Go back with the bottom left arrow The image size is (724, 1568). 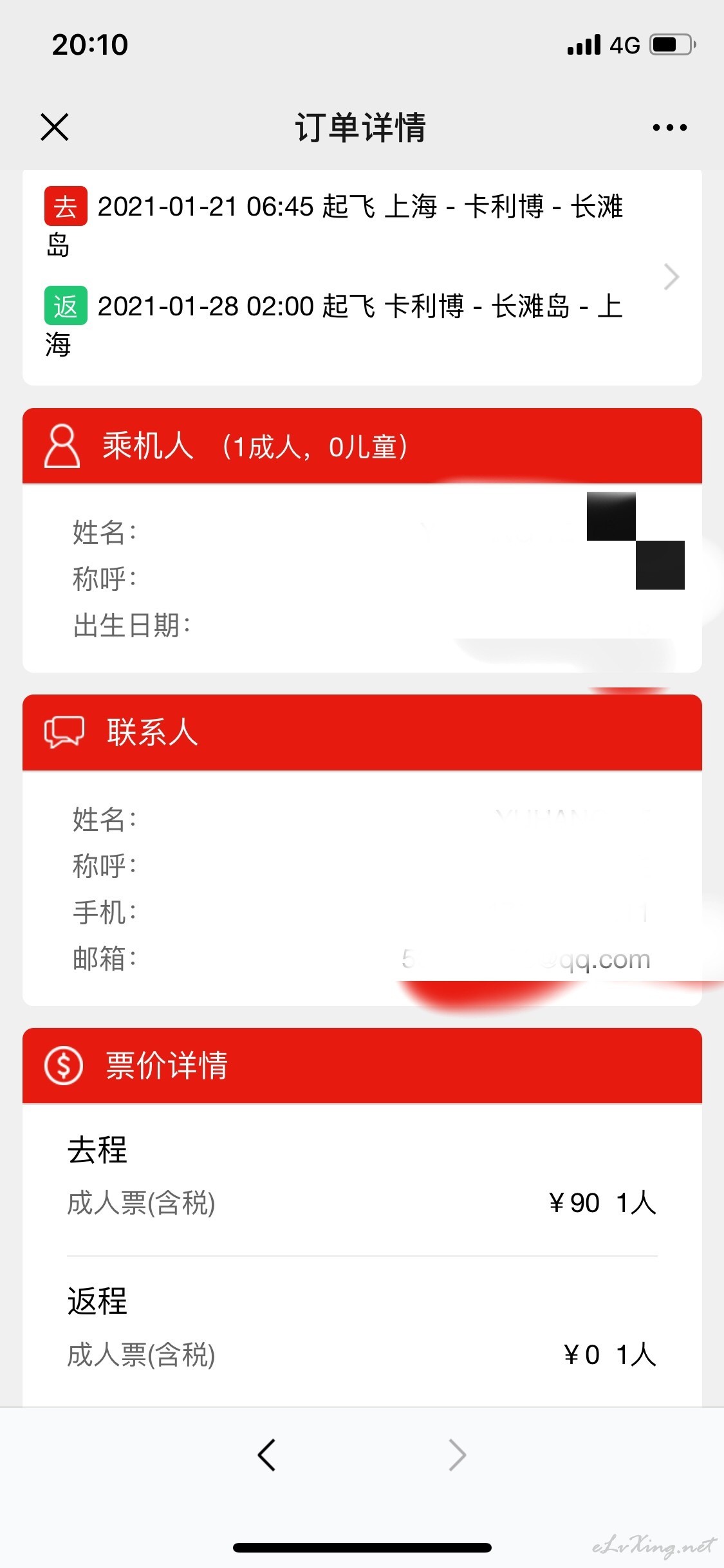click(x=266, y=1455)
